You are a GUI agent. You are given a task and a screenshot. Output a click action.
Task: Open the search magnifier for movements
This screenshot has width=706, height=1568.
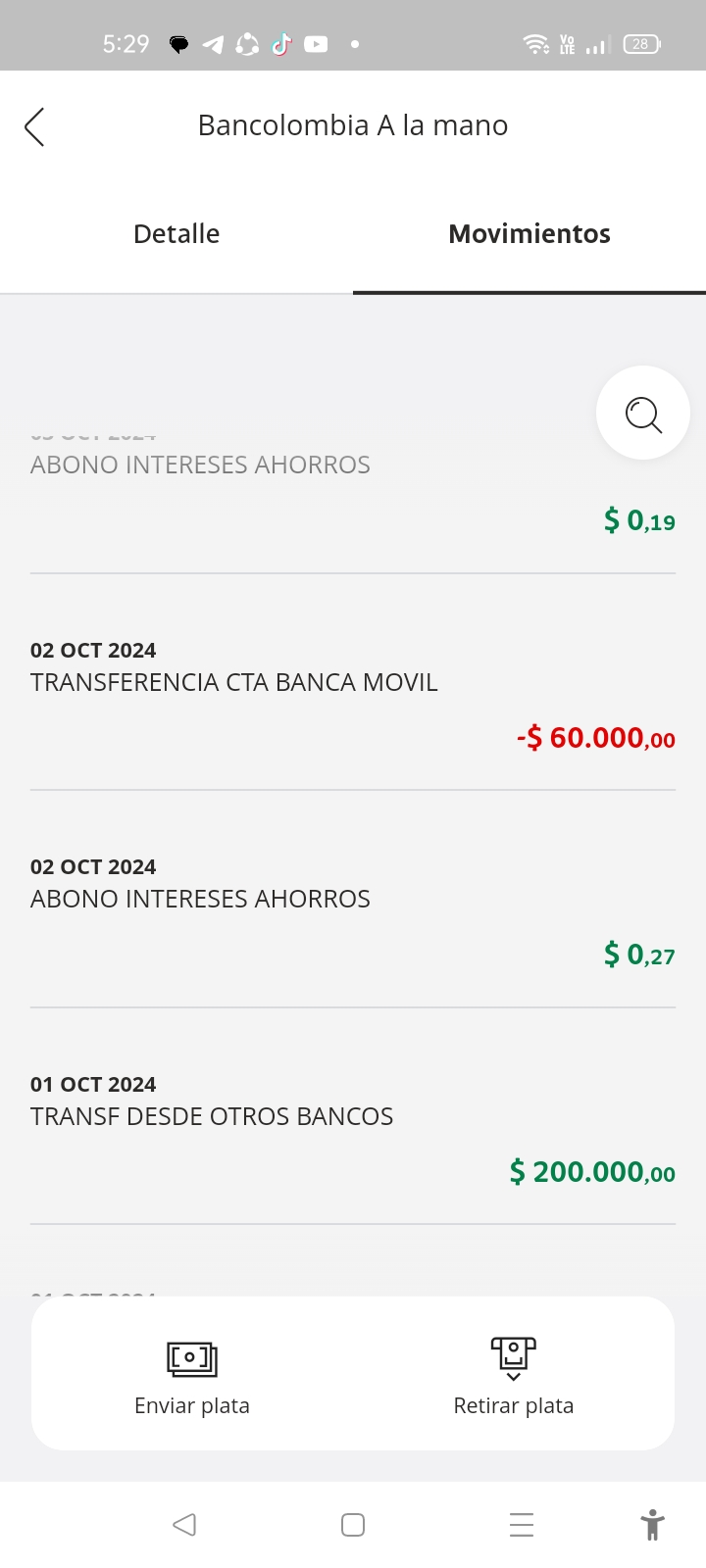coord(643,414)
